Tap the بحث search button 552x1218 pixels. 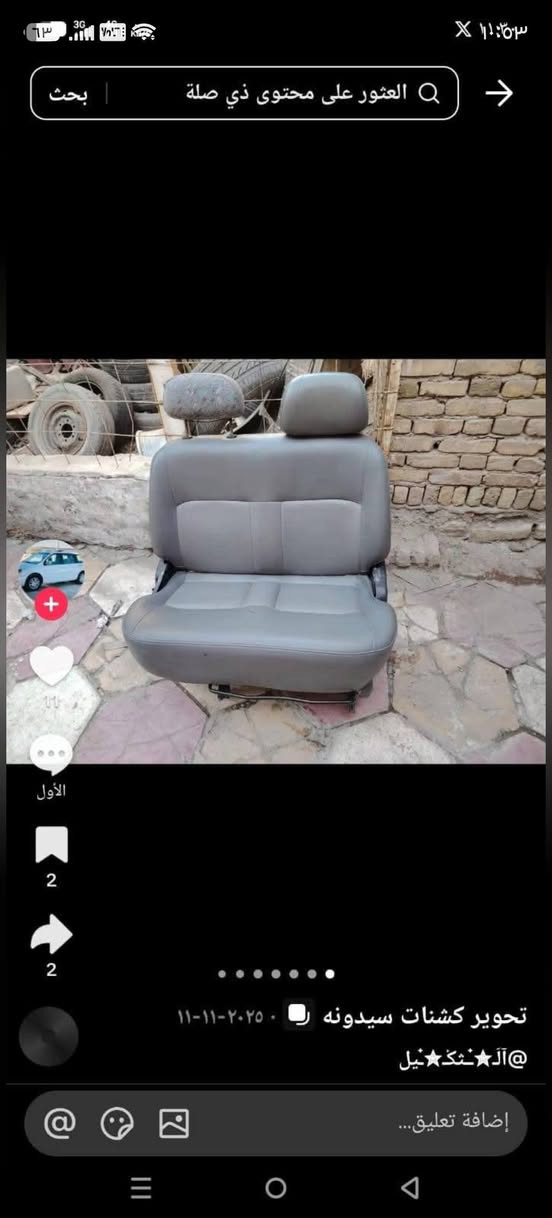[69, 94]
